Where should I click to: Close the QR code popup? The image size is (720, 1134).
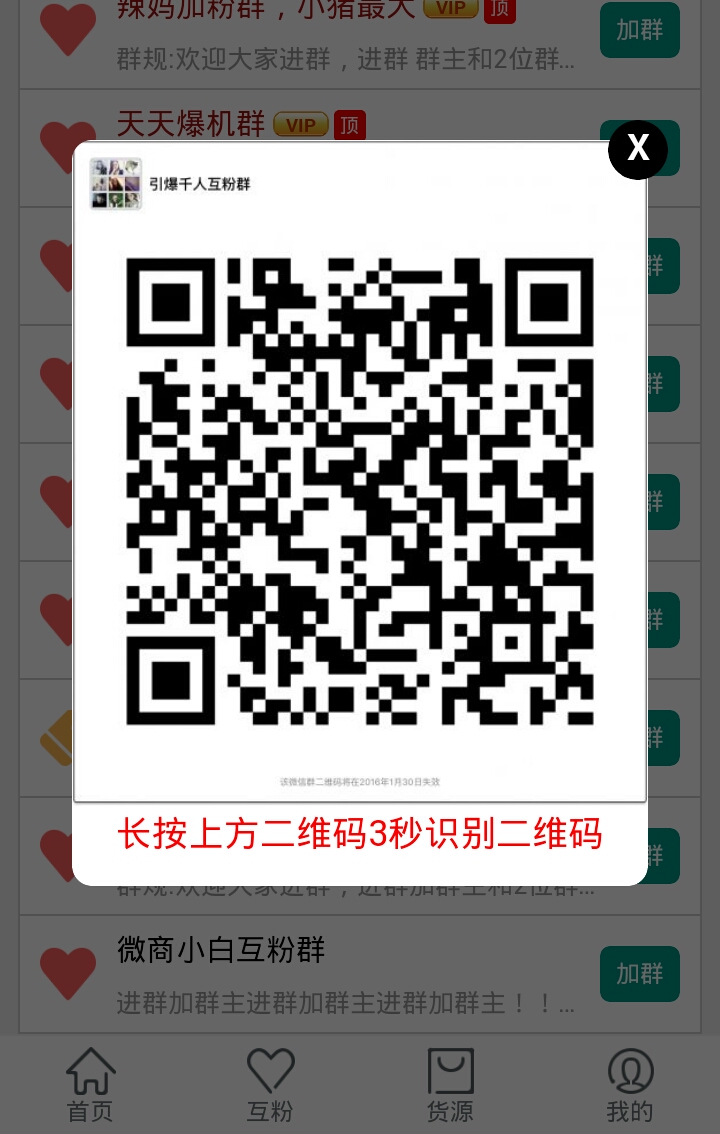pos(637,149)
